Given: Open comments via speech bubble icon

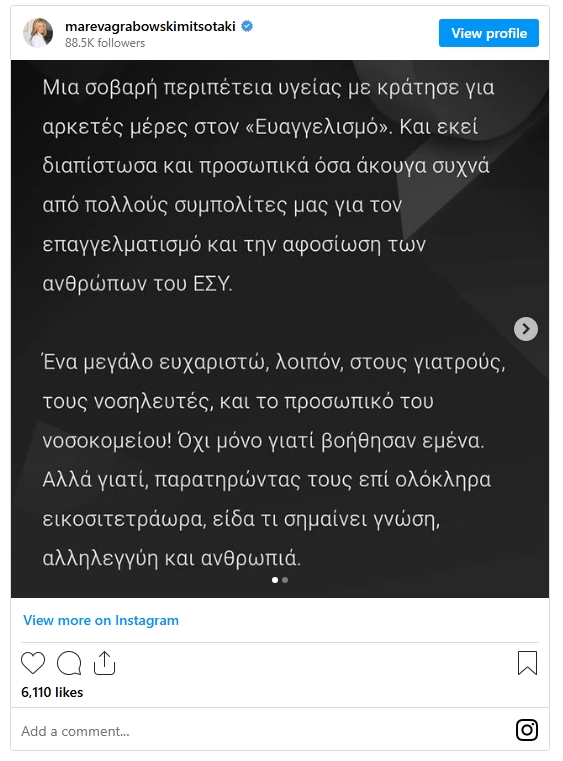Looking at the screenshot, I should [x=69, y=663].
